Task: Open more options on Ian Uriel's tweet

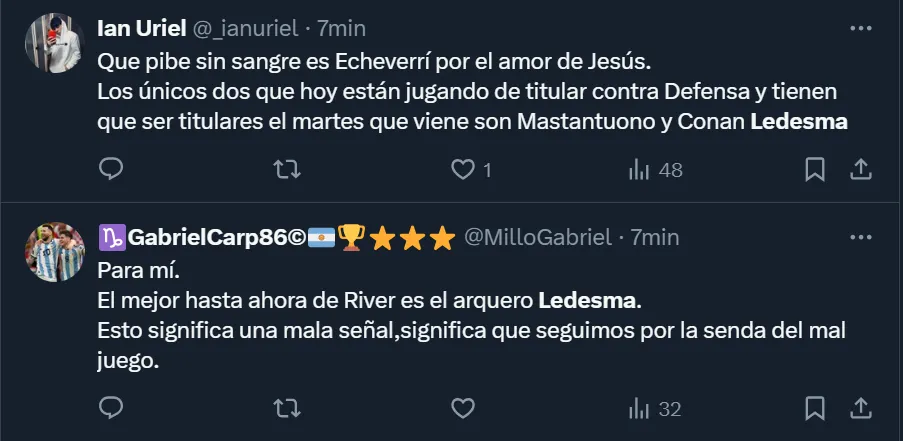Action: (860, 28)
